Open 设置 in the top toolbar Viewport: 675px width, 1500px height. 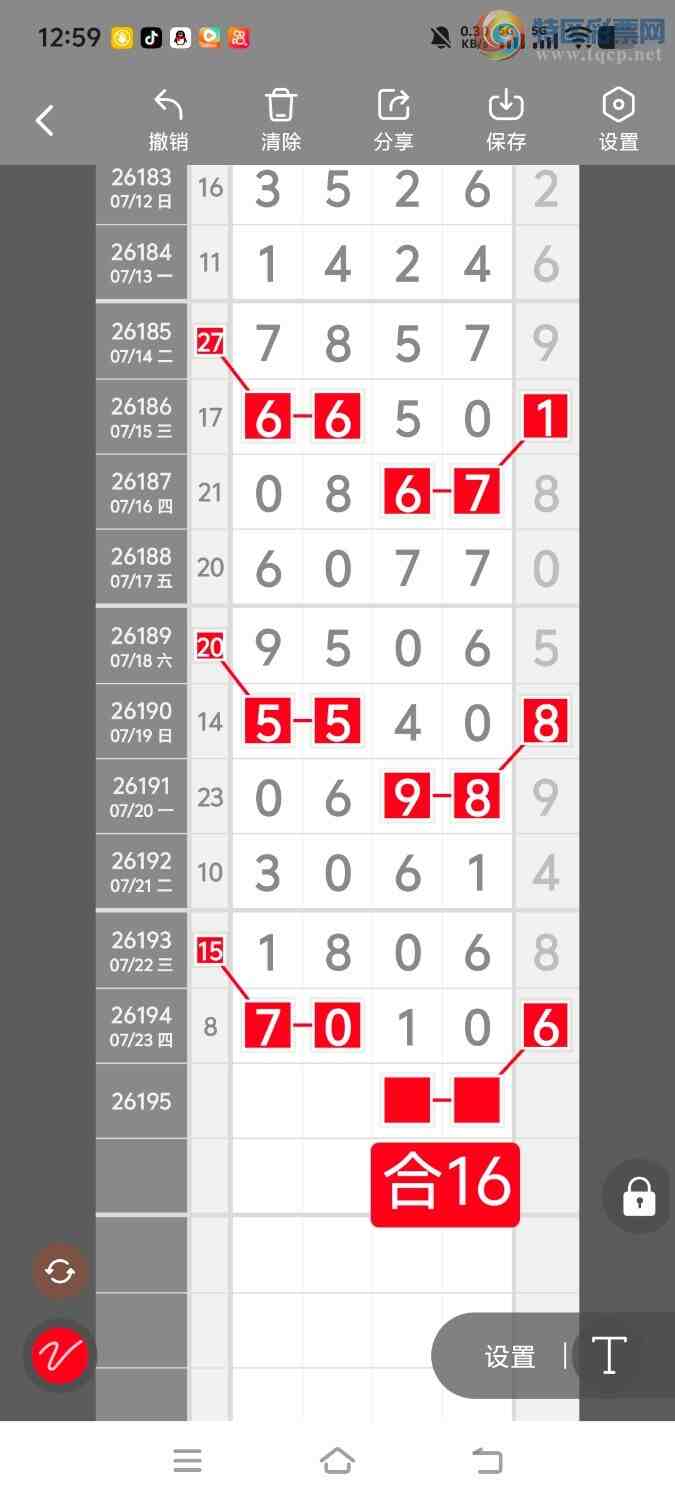pos(618,120)
